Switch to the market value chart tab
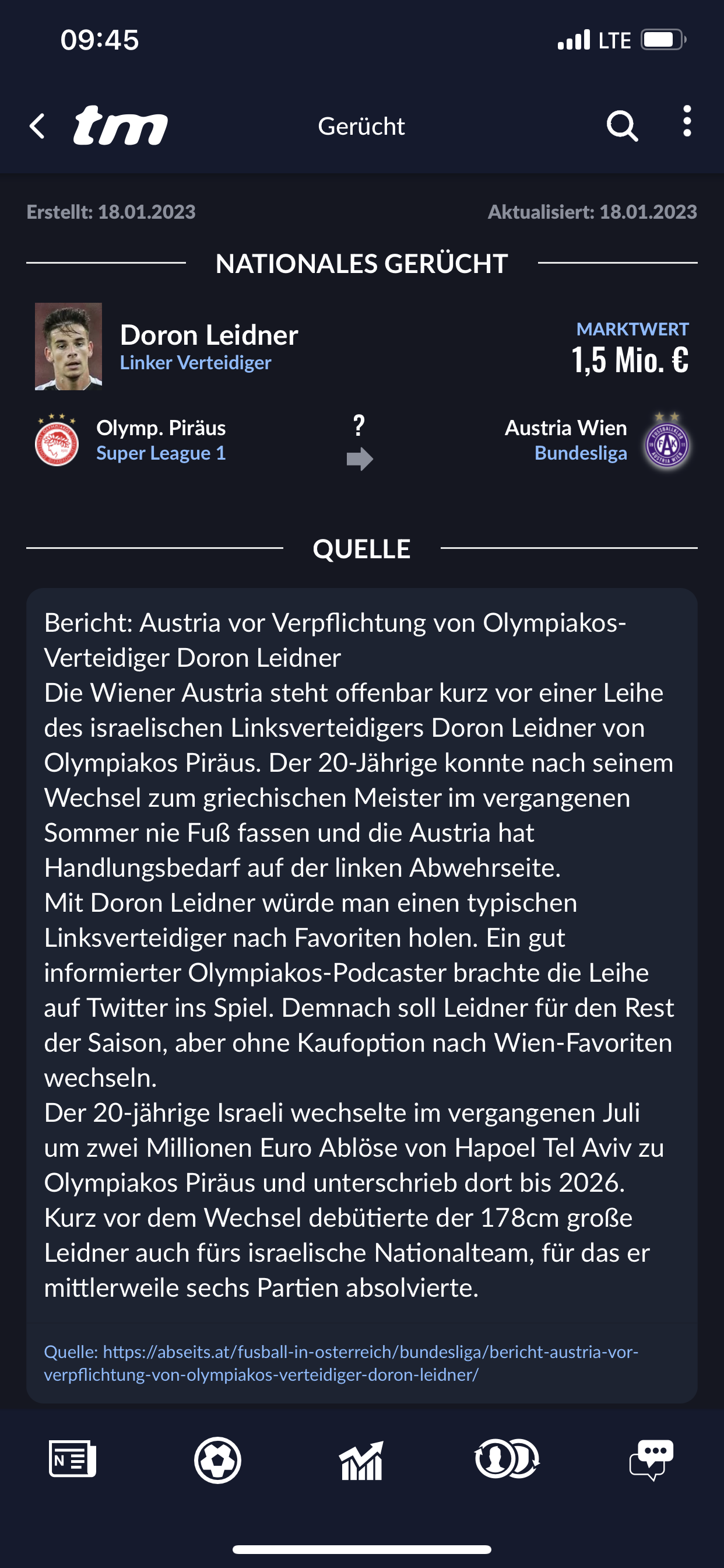This screenshot has width=724, height=1568. 361,1459
